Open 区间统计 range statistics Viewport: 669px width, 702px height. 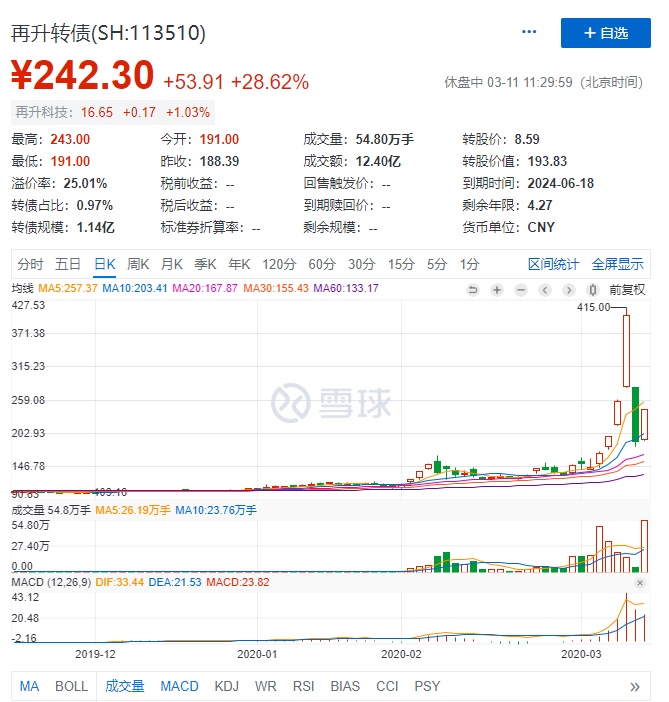553,264
